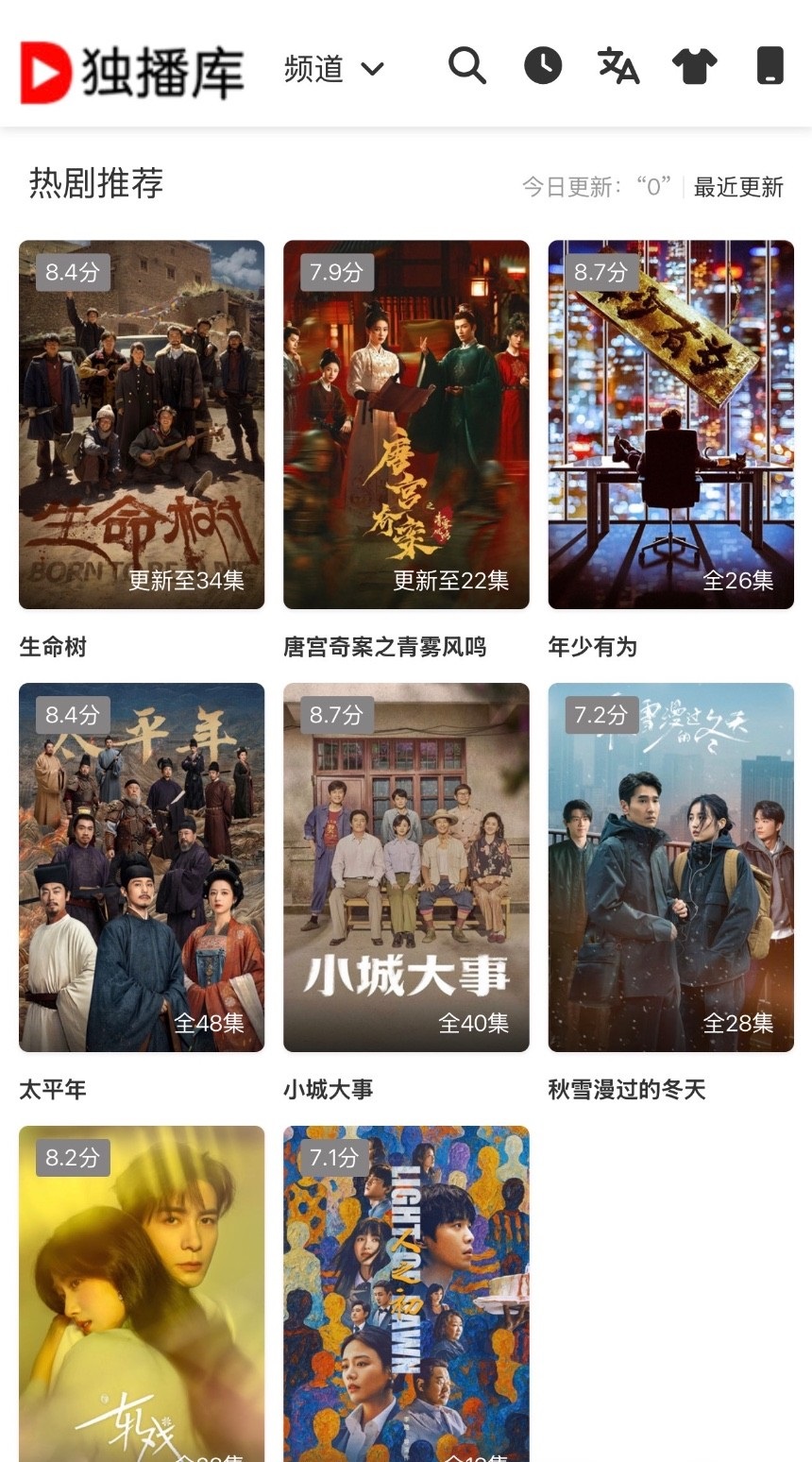Change theme with the shirt icon

click(x=695, y=66)
